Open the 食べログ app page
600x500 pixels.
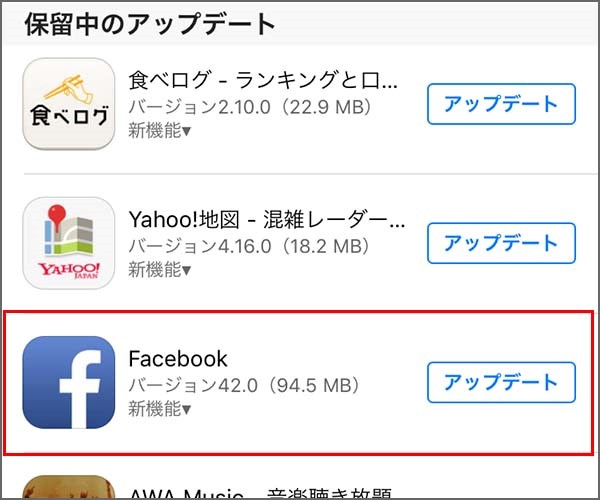[x=68, y=104]
